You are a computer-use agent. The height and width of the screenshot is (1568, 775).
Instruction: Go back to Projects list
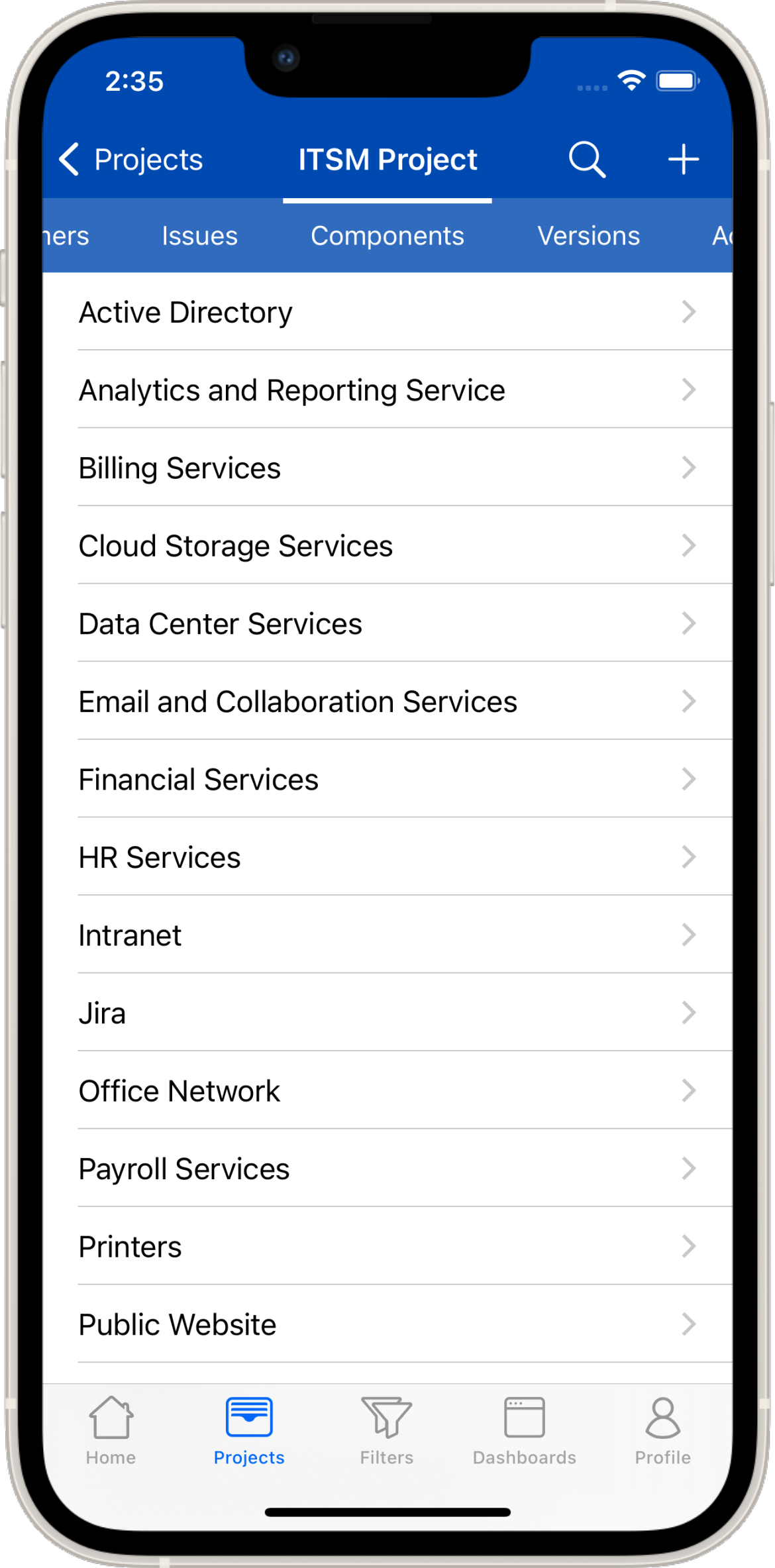[x=131, y=160]
